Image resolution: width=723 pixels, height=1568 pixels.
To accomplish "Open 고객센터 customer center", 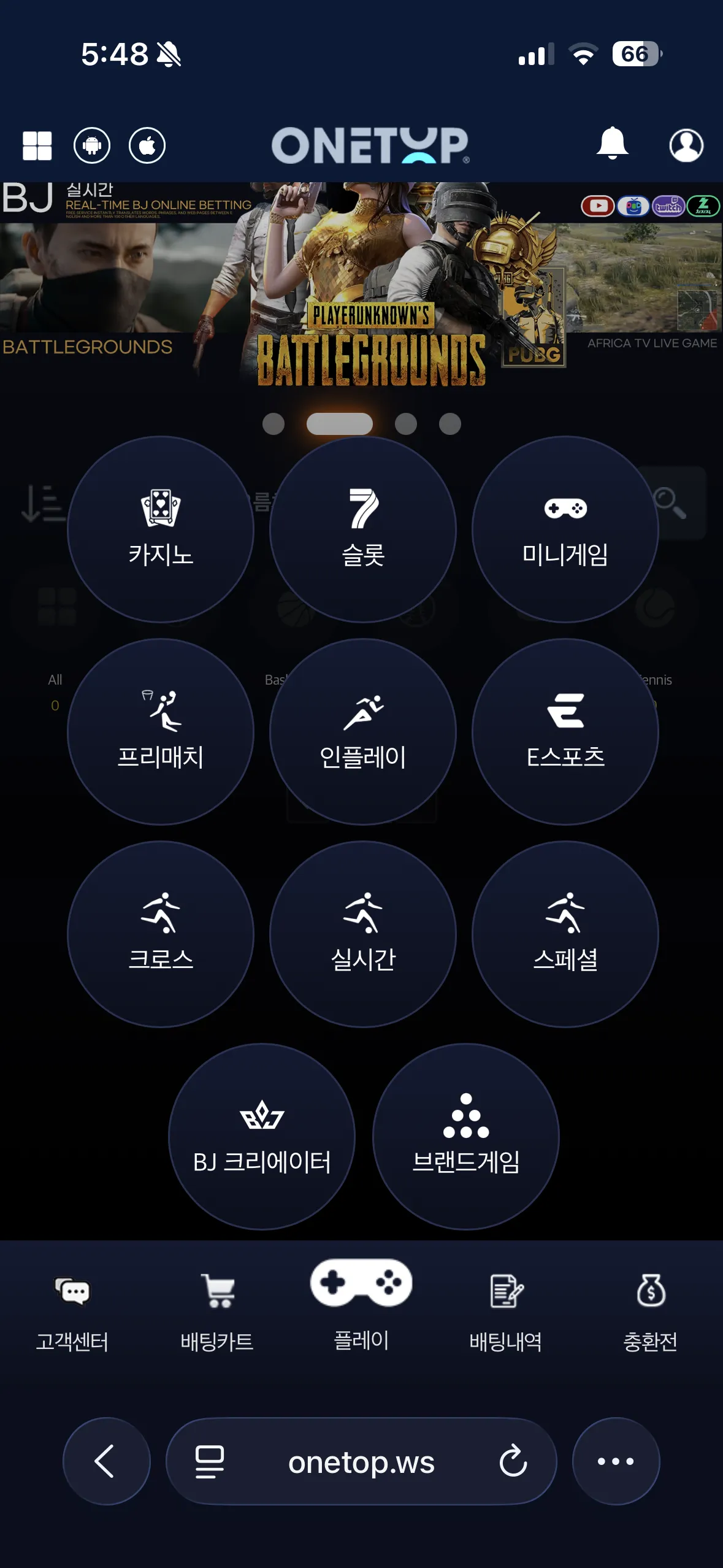I will click(72, 1312).
